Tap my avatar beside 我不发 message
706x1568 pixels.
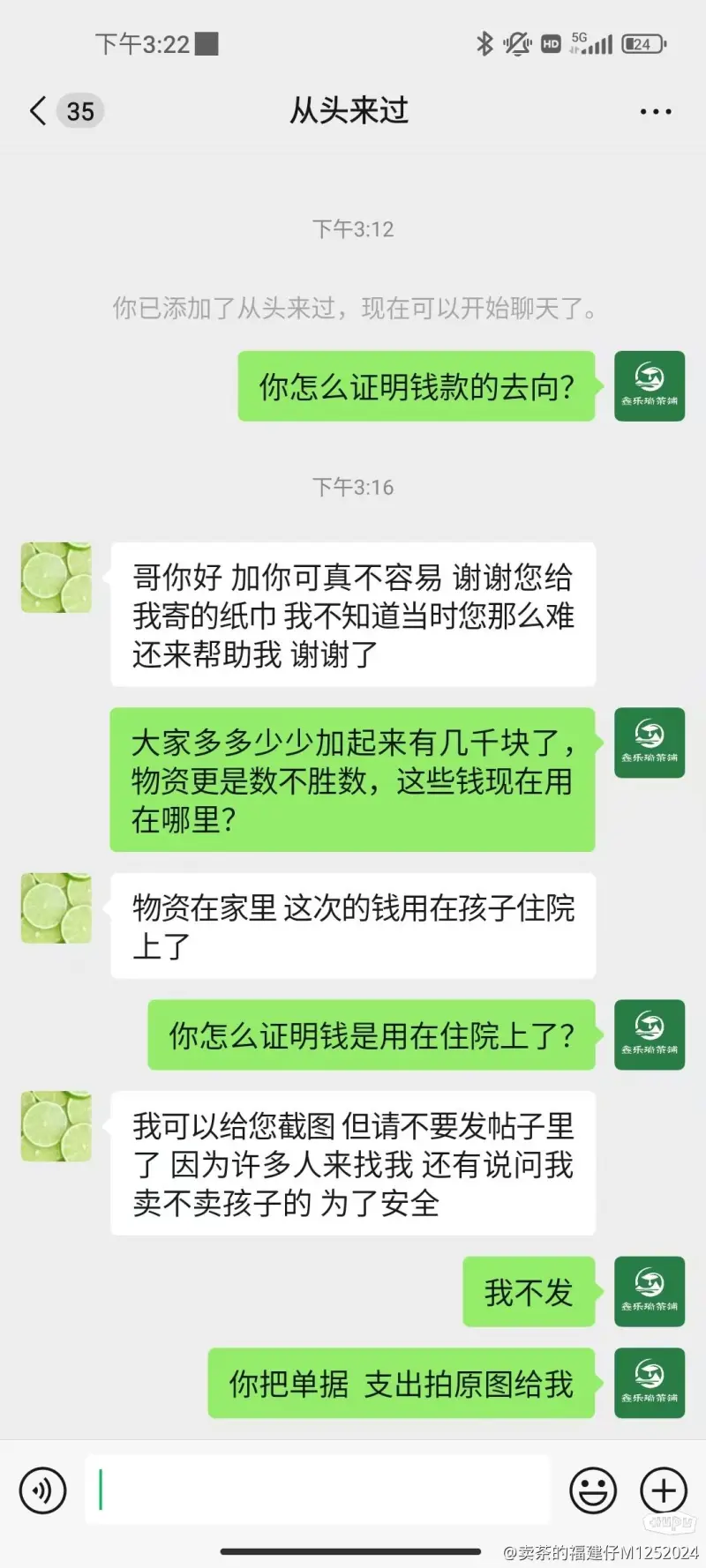[650, 1291]
